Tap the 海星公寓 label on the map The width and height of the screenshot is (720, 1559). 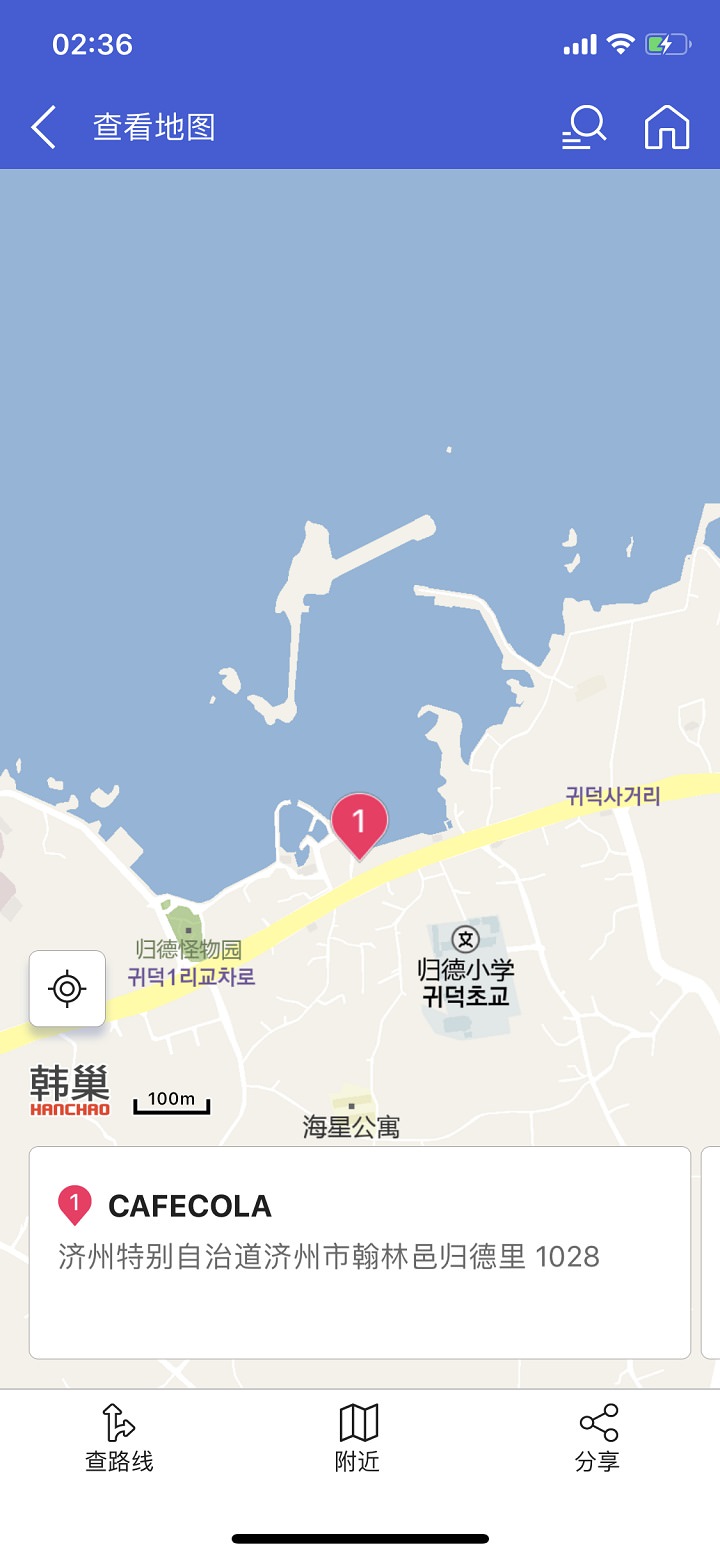(x=350, y=1126)
